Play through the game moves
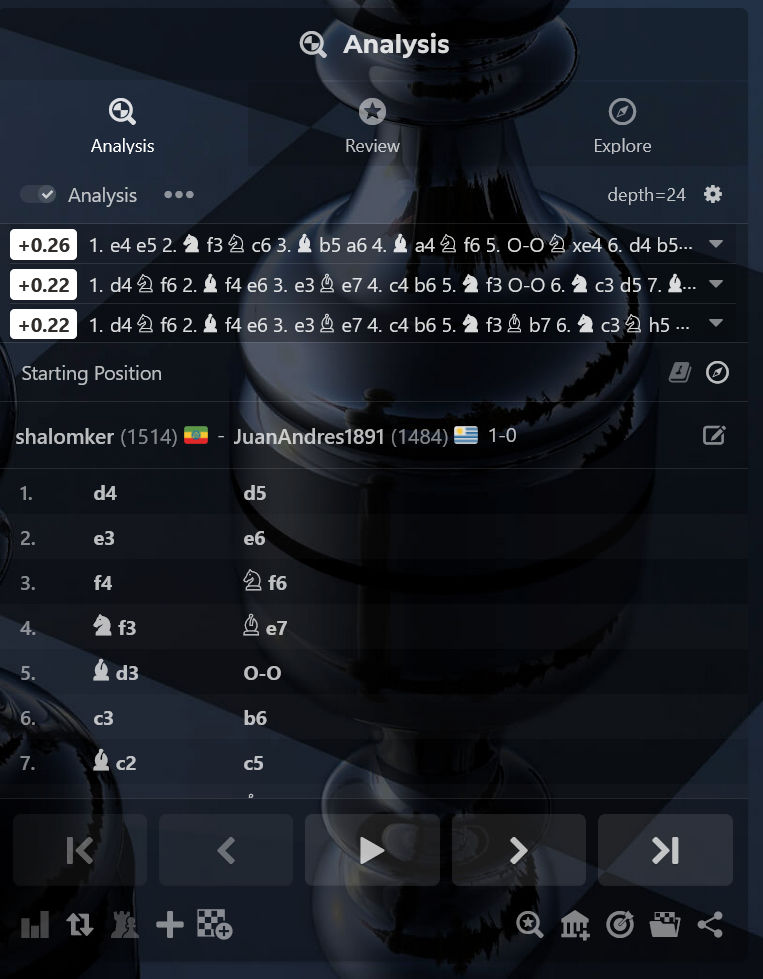Image resolution: width=763 pixels, height=979 pixels. (372, 850)
